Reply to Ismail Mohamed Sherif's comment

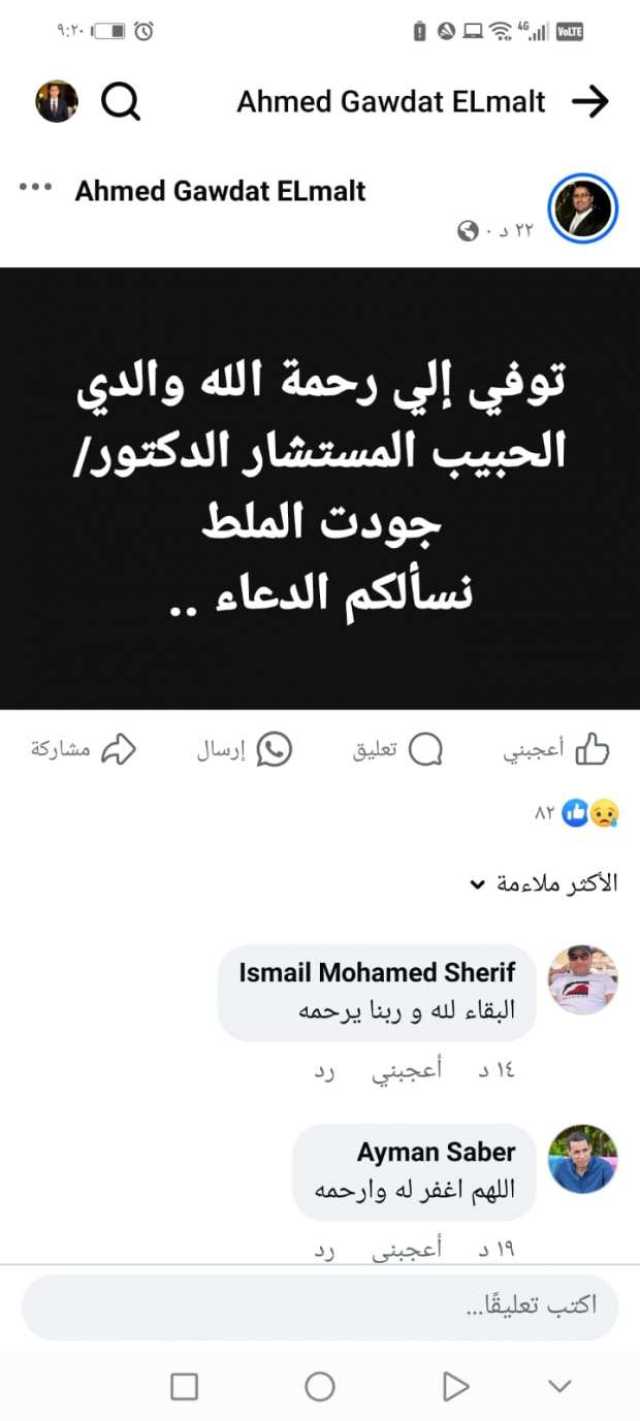click(325, 1071)
